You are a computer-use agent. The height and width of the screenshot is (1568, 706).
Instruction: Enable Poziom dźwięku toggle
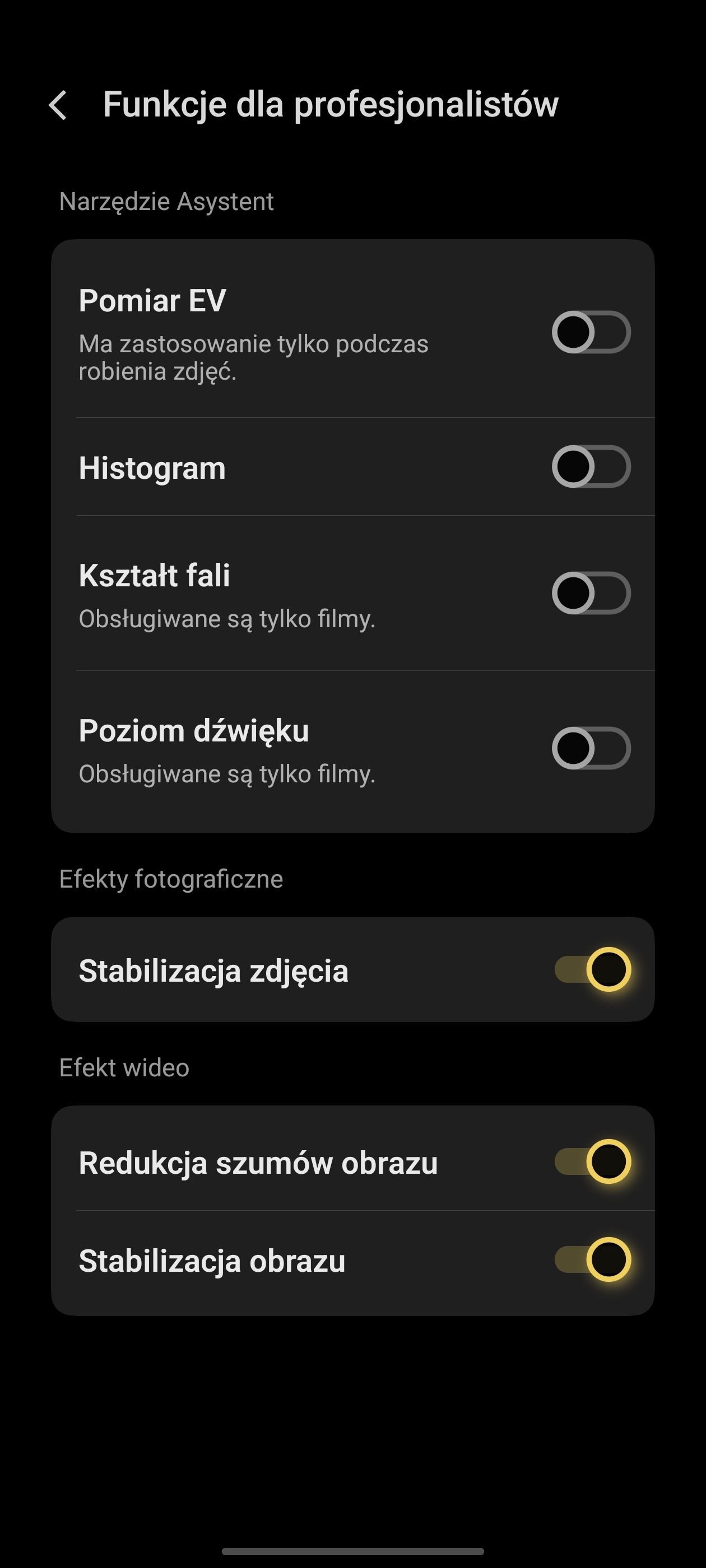point(591,748)
